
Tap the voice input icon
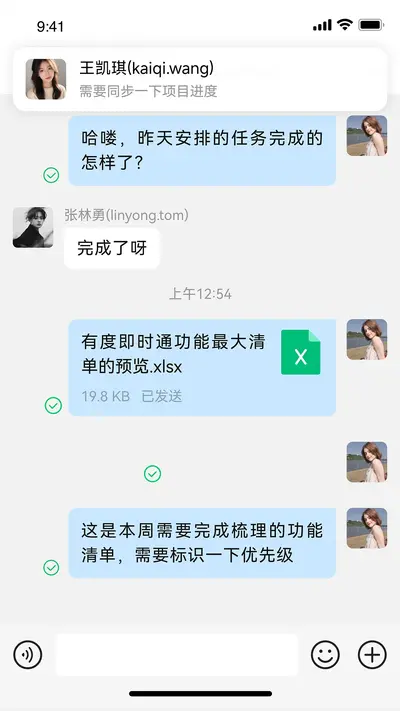pos(28,655)
